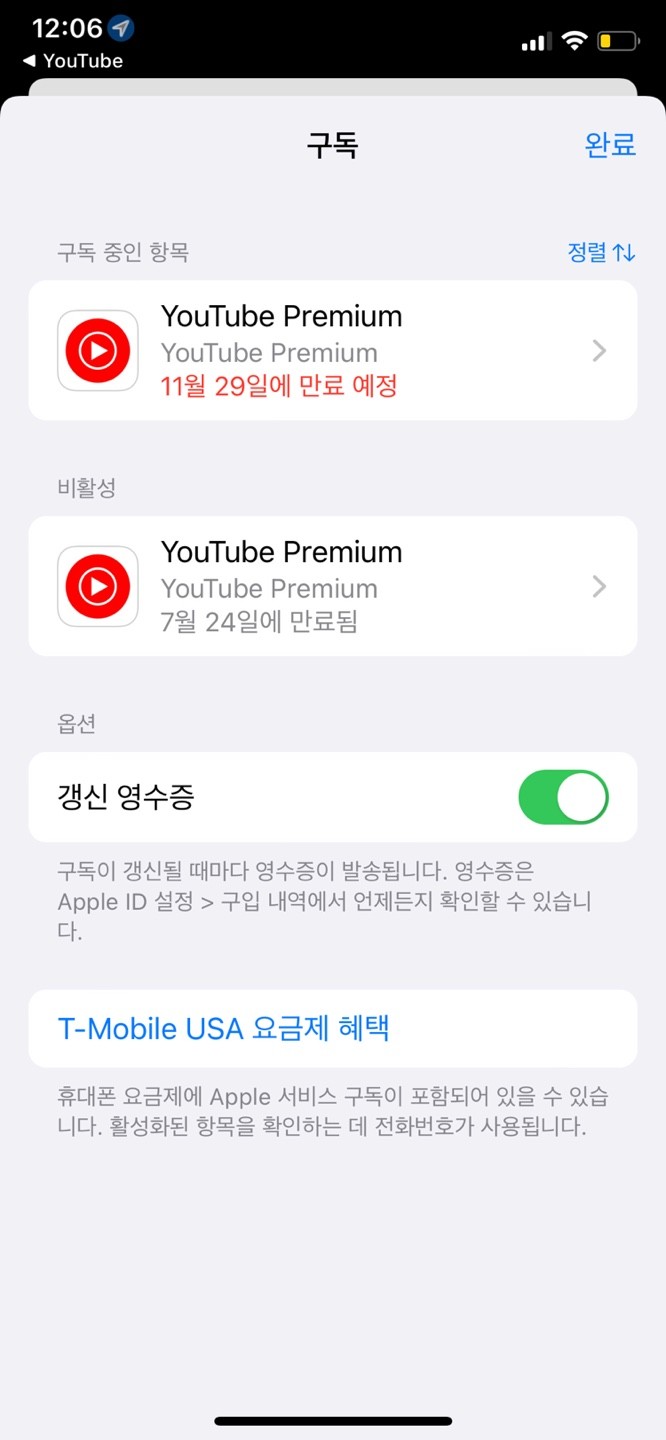Viewport: 666px width, 1440px height.
Task: Return to YouTube via status bar back
Action: (72, 61)
